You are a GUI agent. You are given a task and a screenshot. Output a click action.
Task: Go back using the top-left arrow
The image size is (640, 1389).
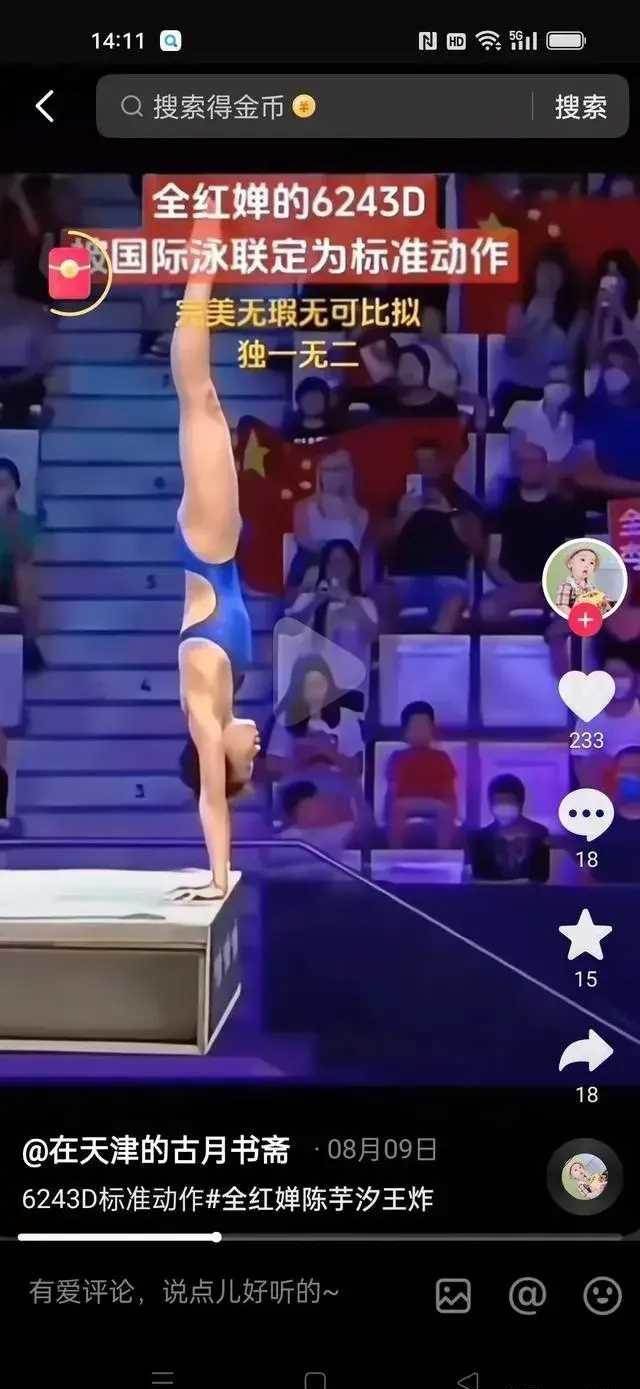[x=45, y=106]
